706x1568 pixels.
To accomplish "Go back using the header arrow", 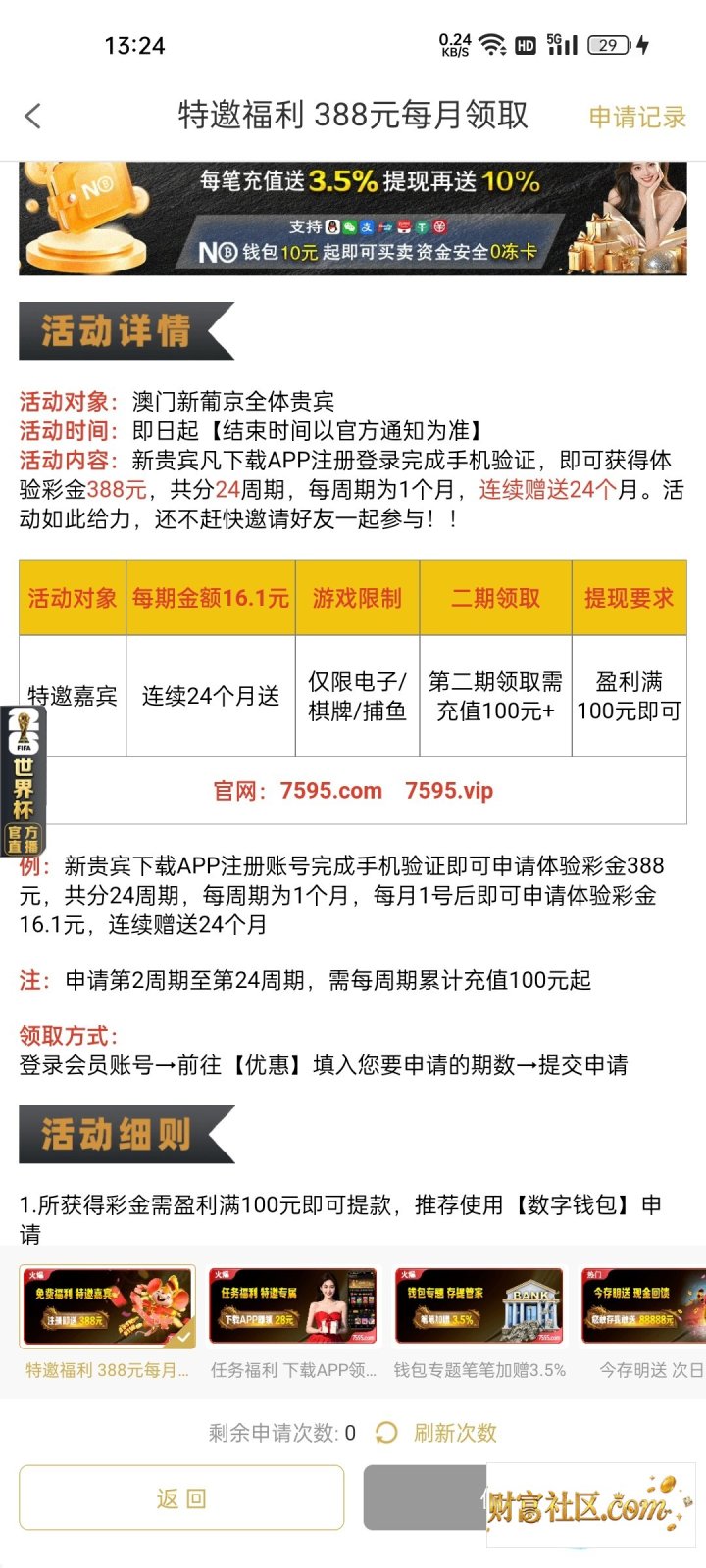I will coord(33,117).
